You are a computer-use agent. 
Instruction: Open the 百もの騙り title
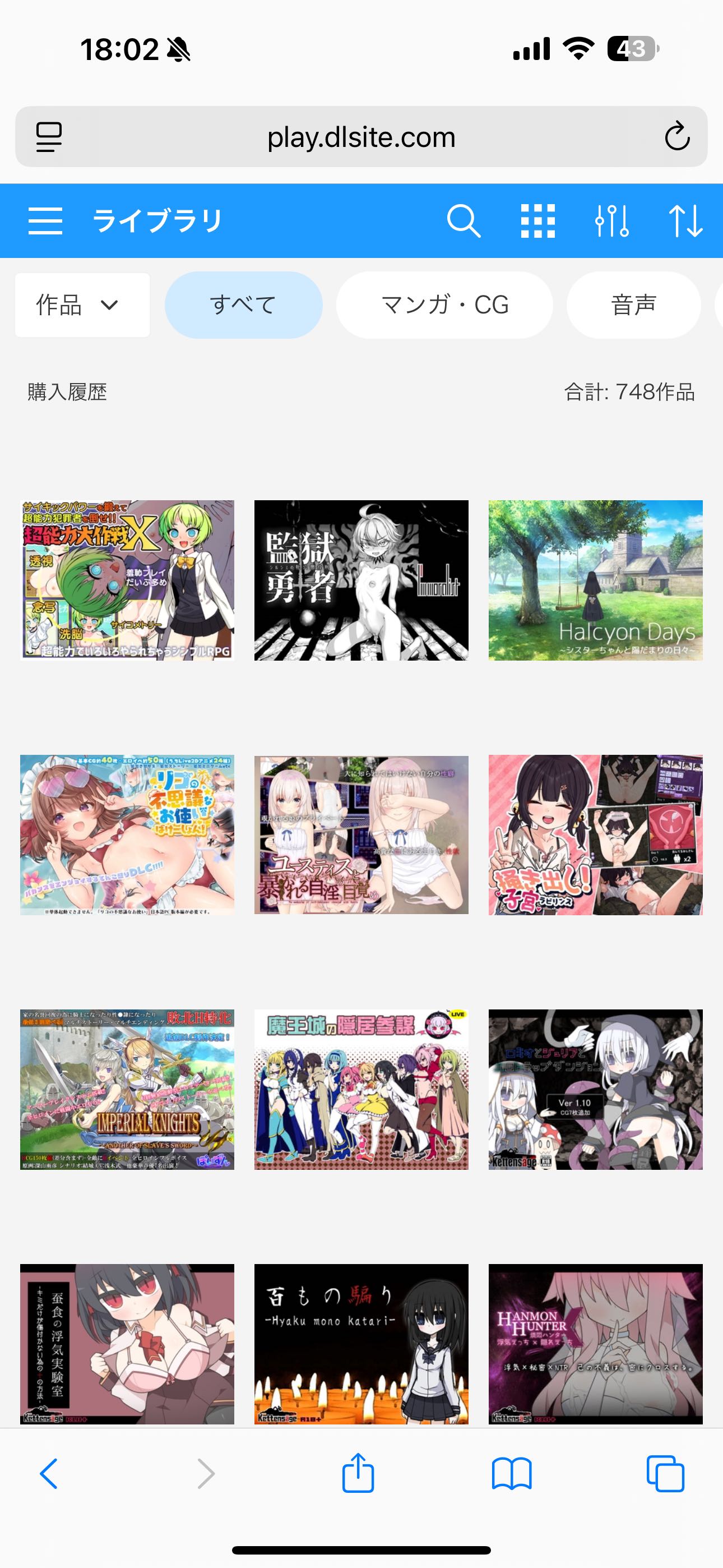(361, 1343)
